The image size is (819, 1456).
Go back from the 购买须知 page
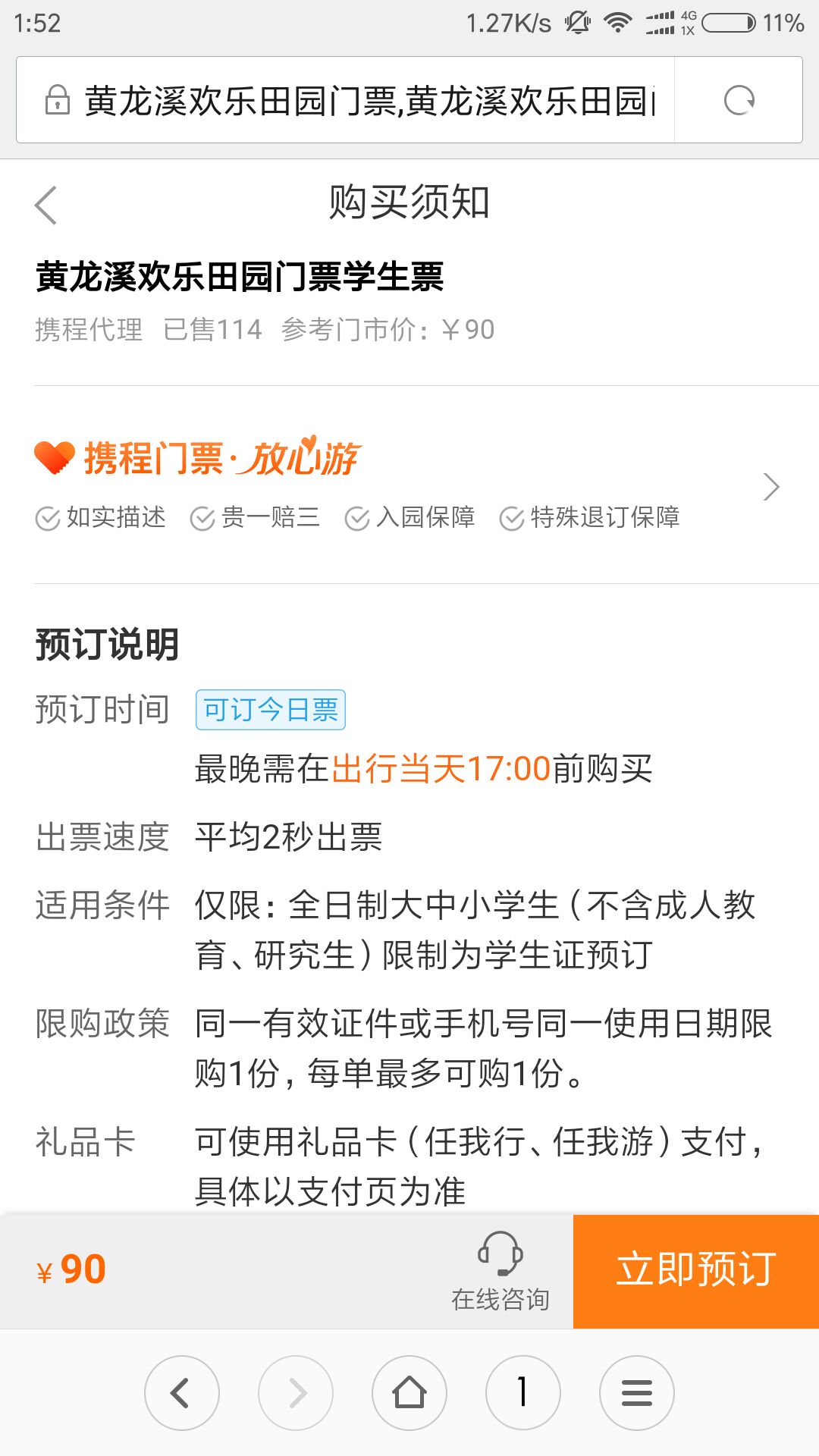[45, 205]
